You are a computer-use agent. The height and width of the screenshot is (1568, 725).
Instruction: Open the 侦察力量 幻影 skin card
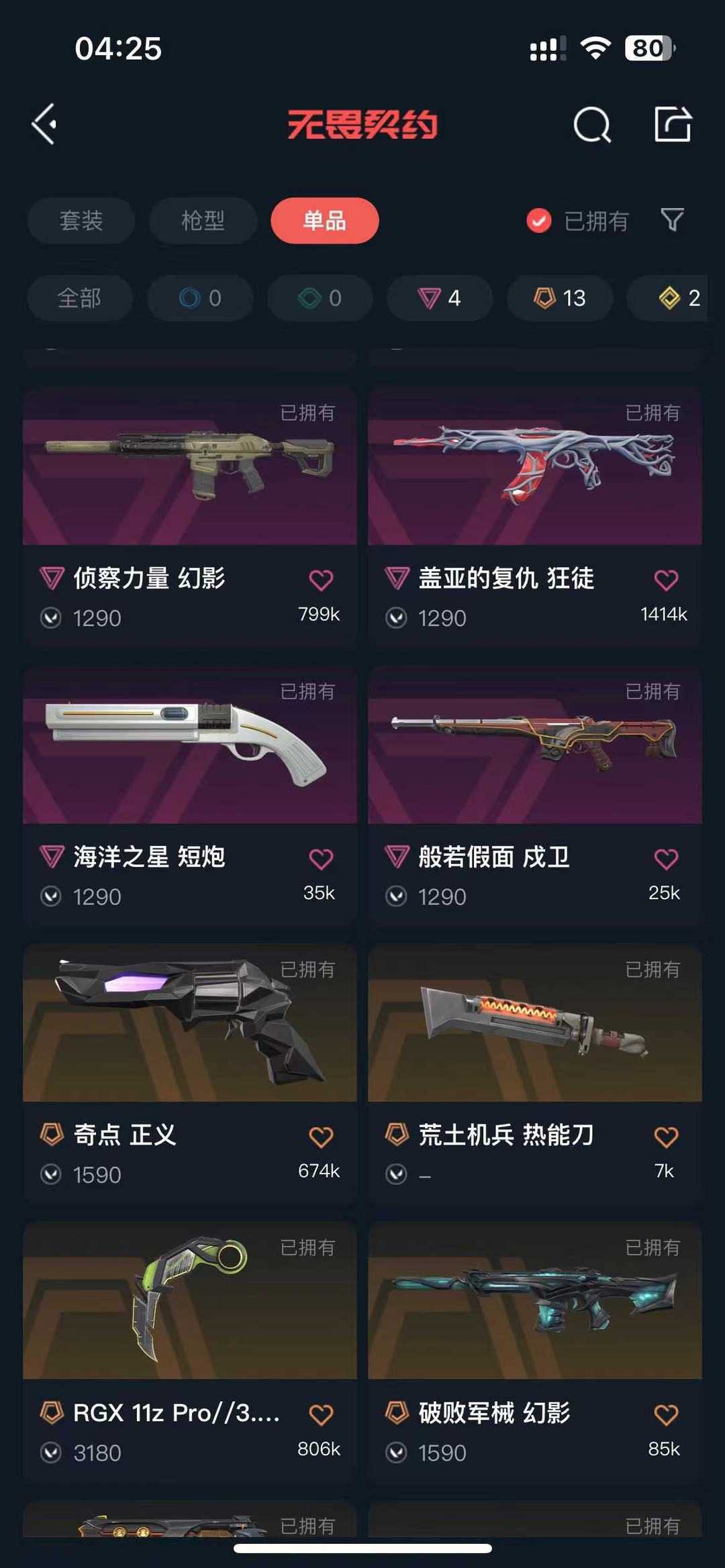[190, 517]
